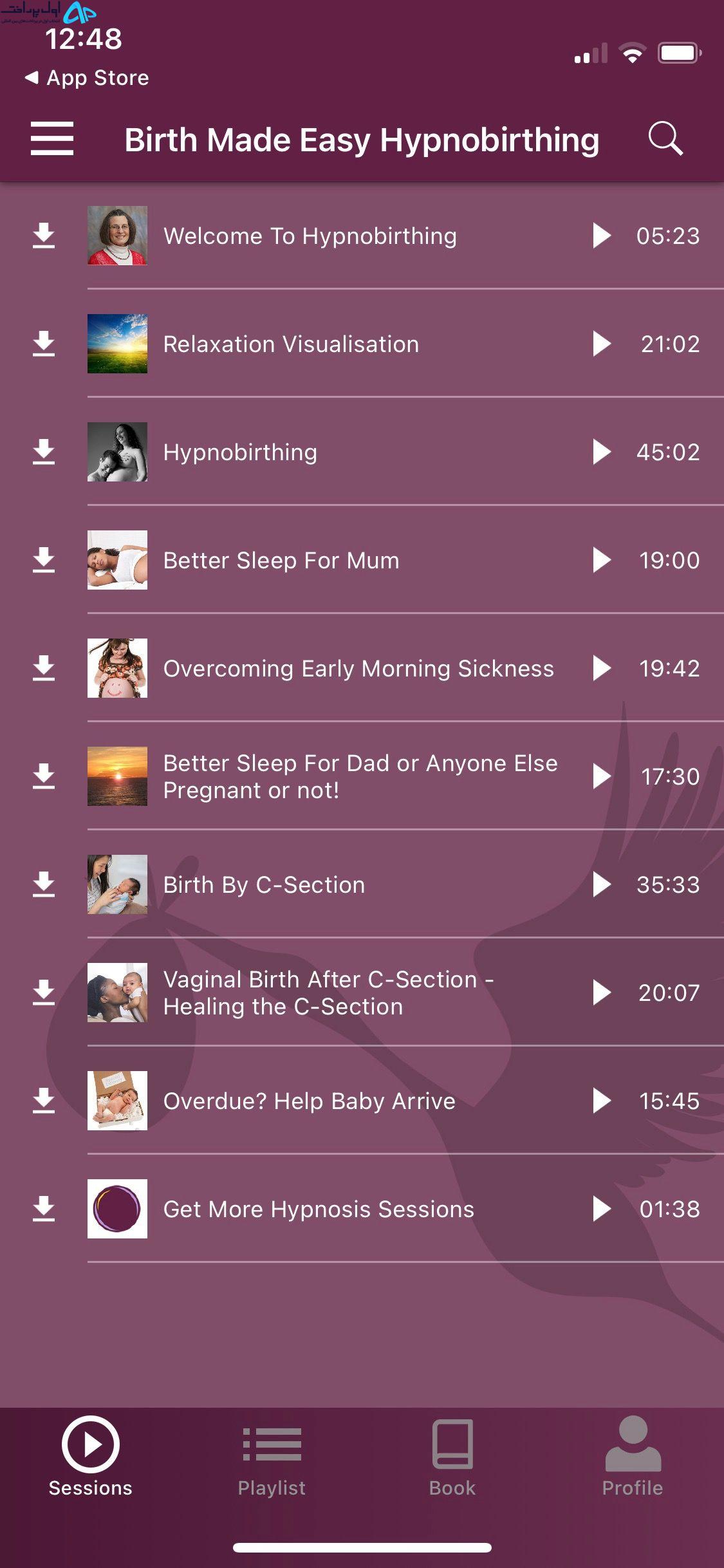Download the Hypnobirthing session
The image size is (724, 1568).
click(44, 452)
